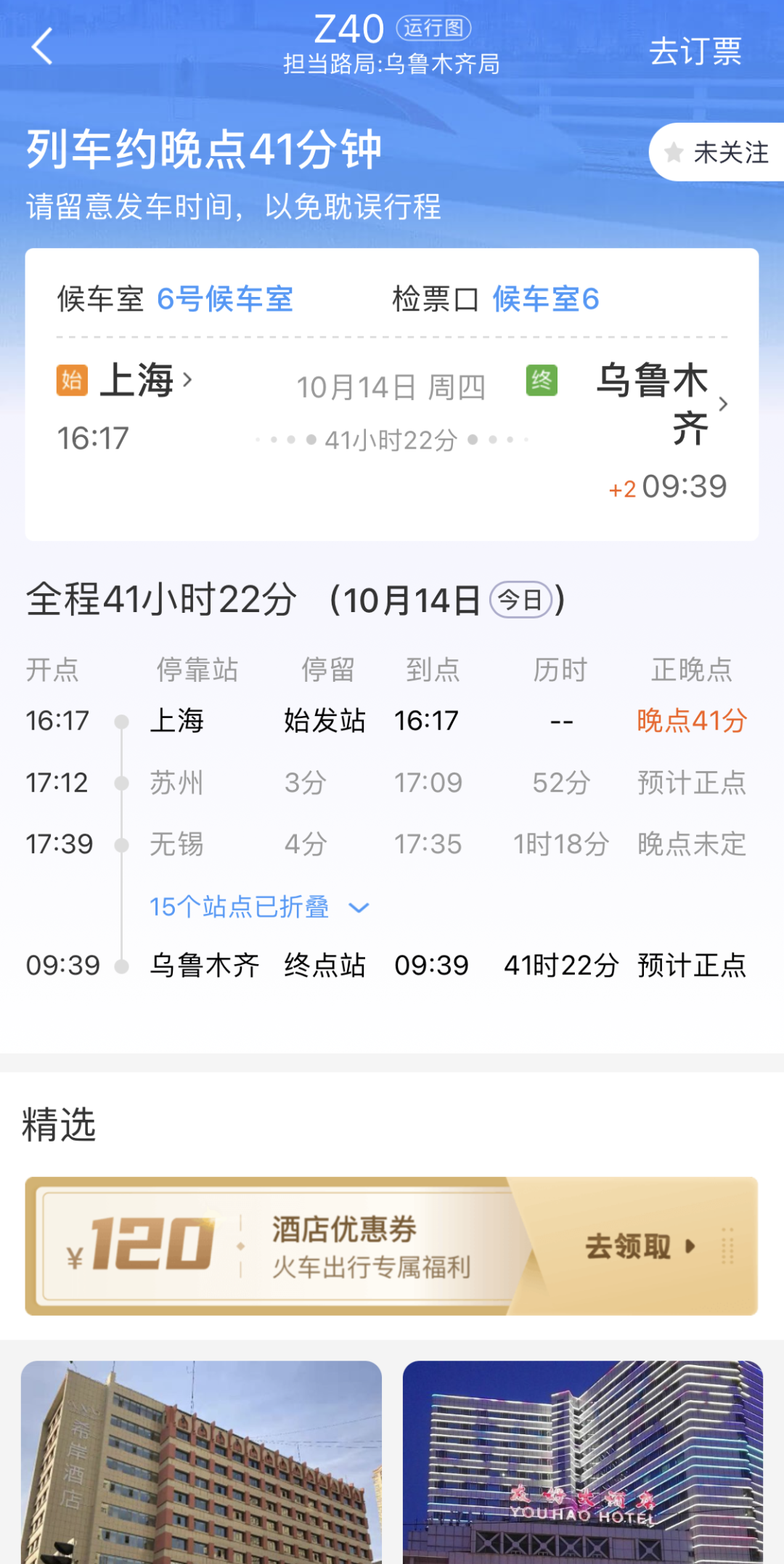The image size is (784, 1564).
Task: Tap the star to follow train Z40
Action: tap(675, 152)
